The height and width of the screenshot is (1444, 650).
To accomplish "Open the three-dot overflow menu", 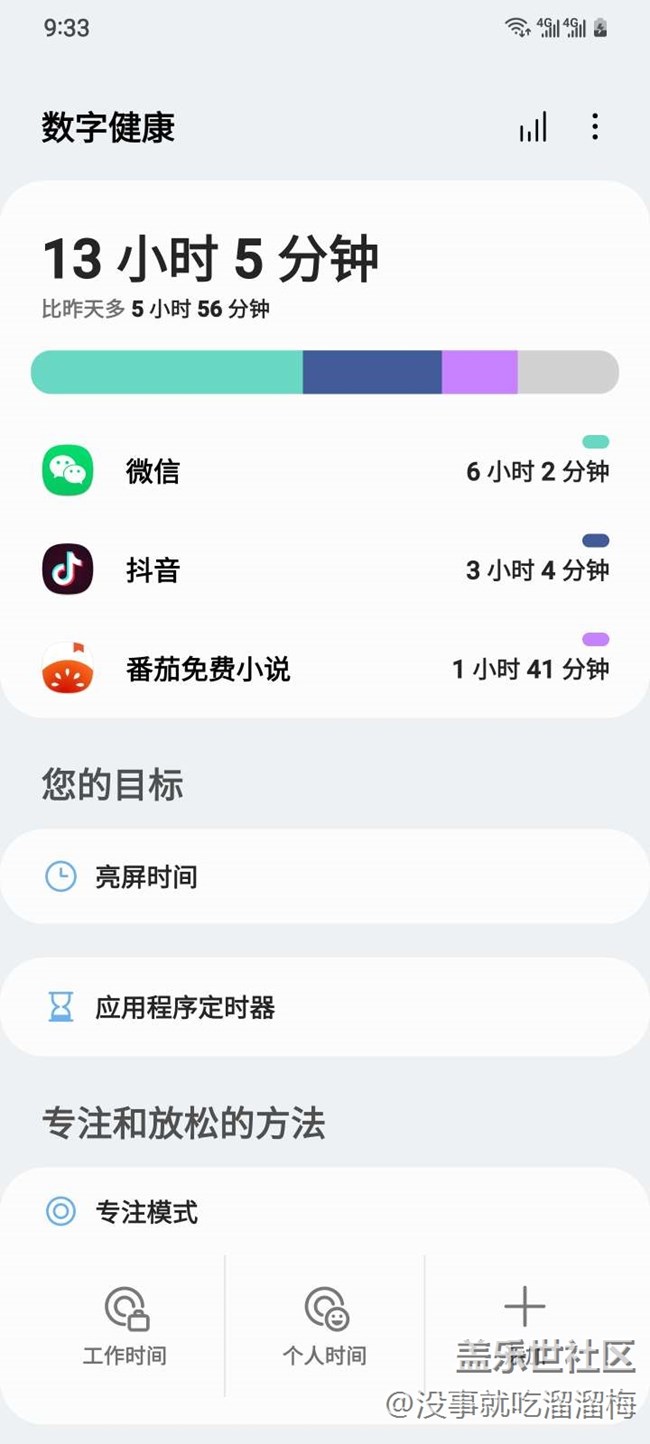I will click(595, 127).
